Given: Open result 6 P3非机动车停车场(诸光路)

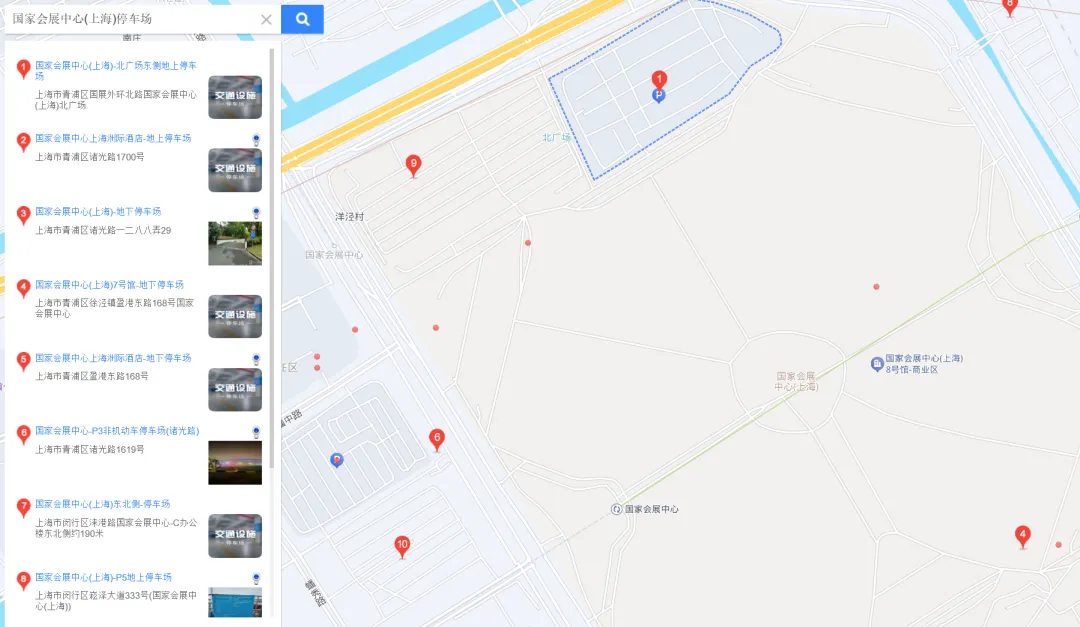Looking at the screenshot, I should coord(117,430).
